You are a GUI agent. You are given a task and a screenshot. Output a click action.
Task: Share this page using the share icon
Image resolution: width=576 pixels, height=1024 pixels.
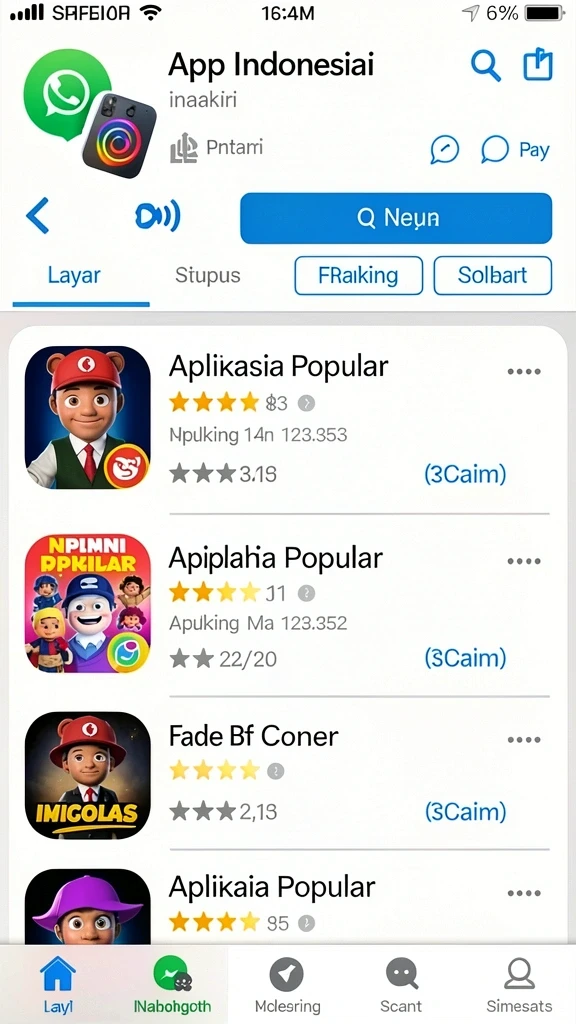point(538,65)
